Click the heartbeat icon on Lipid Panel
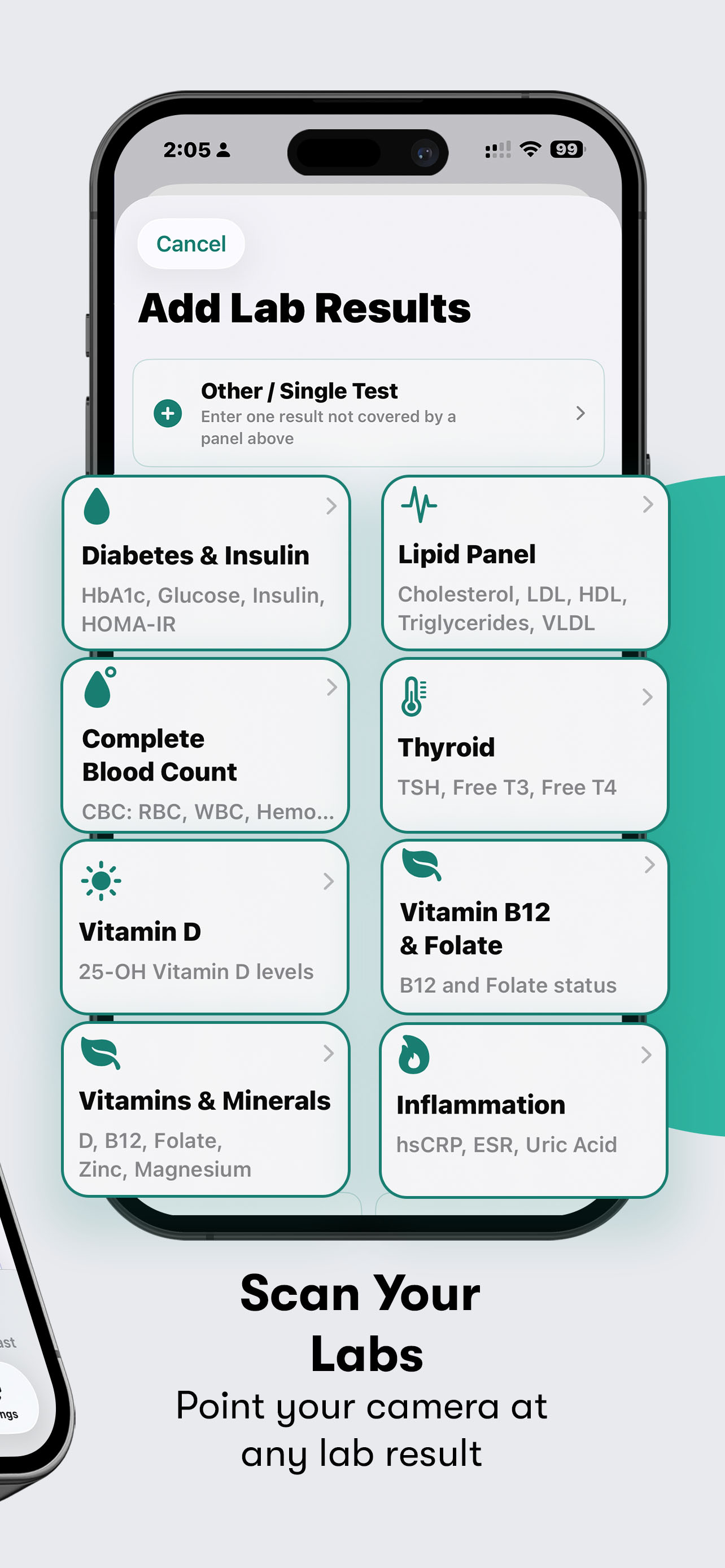This screenshot has height=1568, width=725. [419, 505]
